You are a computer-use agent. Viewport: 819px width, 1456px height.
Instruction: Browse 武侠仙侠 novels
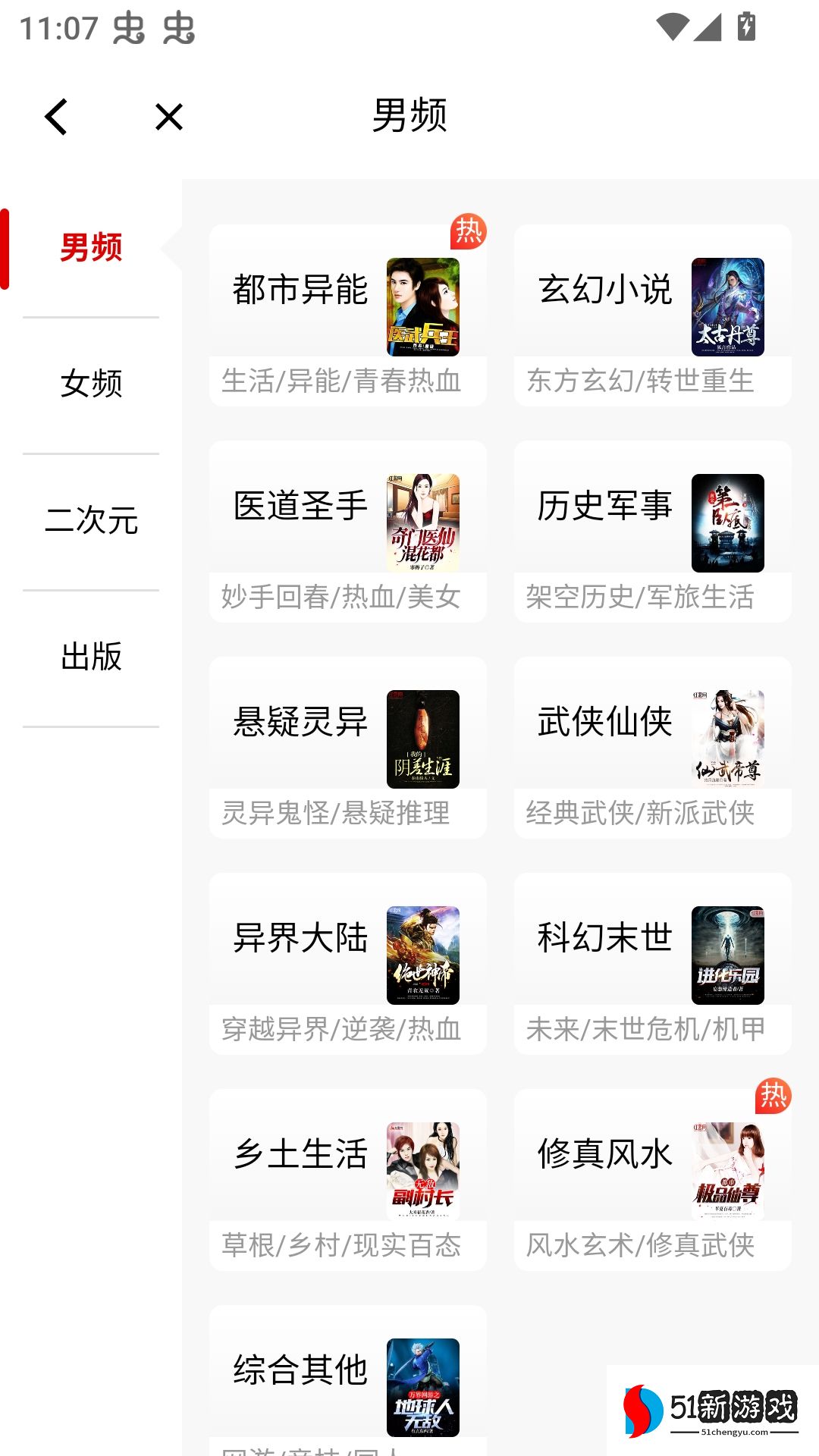click(652, 747)
